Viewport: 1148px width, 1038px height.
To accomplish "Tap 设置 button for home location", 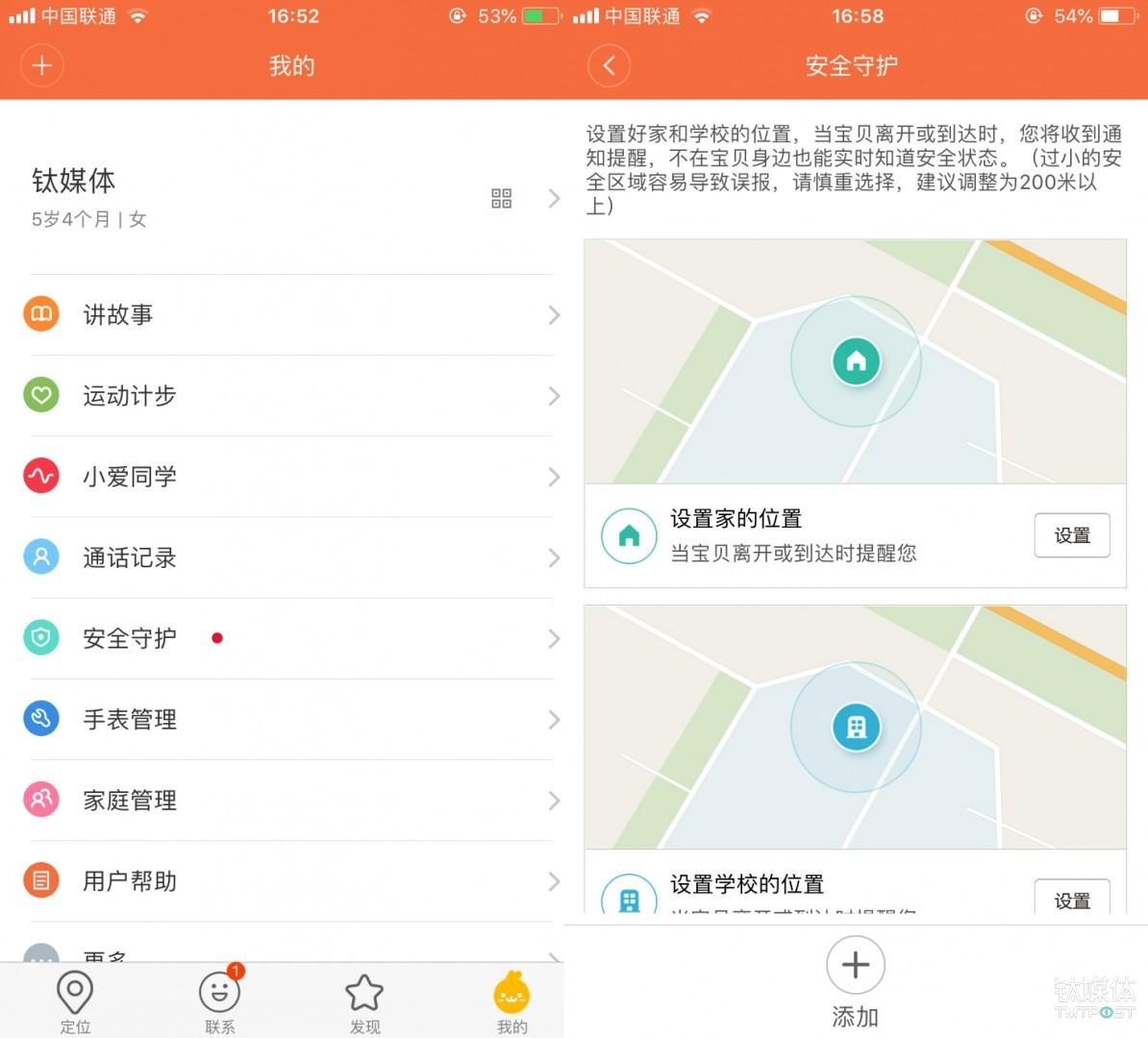I will tap(1072, 535).
